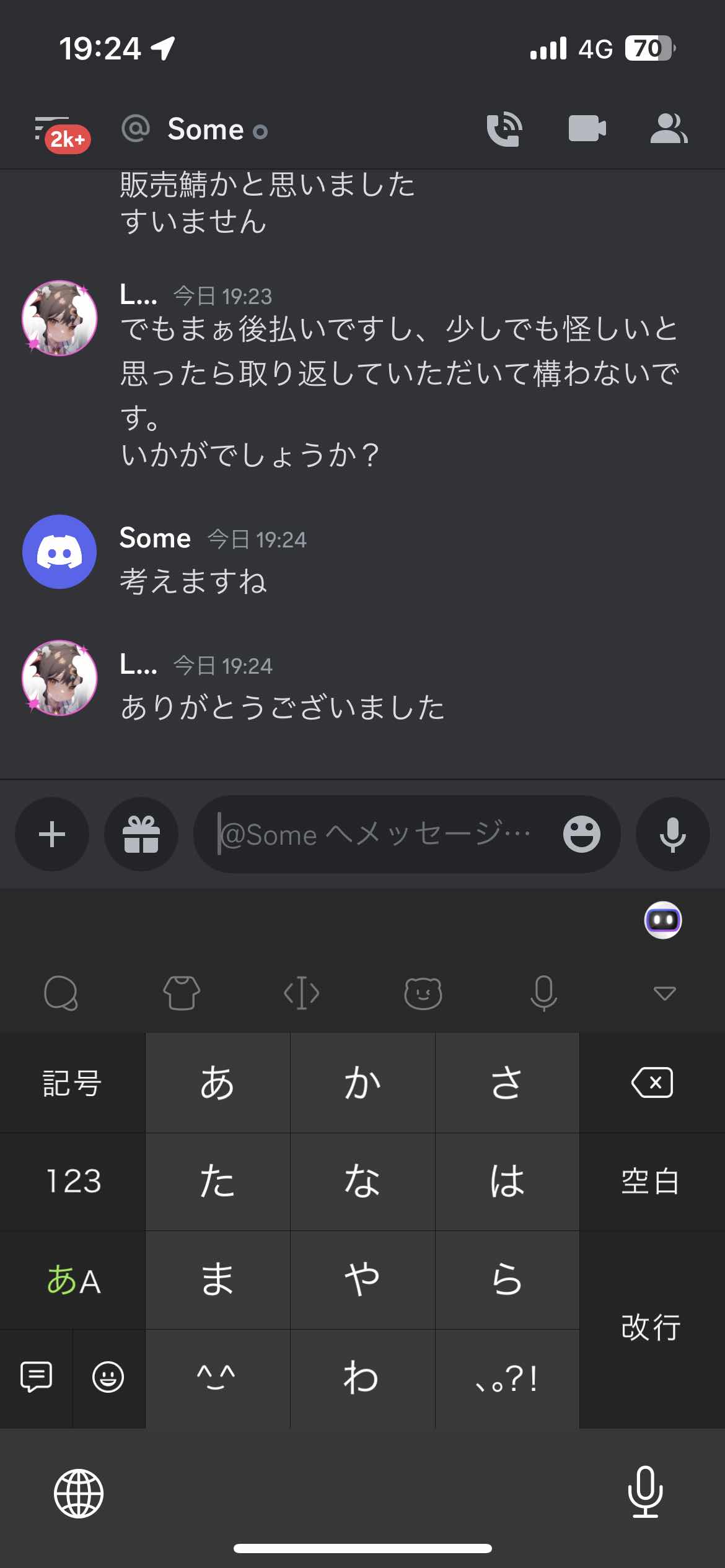The image size is (725, 1568).
Task: Open the member list icon
Action: (669, 129)
